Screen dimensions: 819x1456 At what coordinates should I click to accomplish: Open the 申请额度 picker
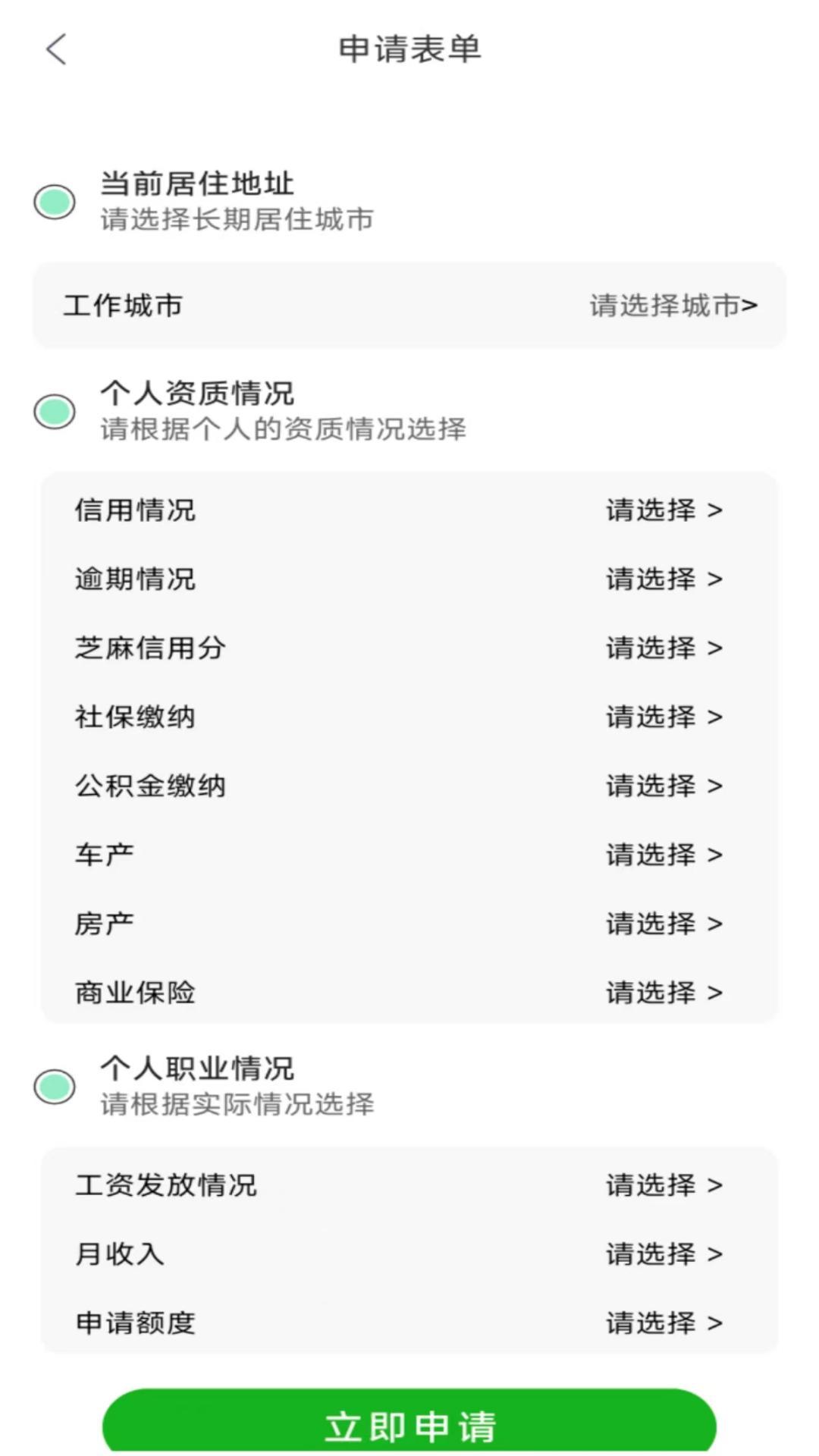coord(663,1323)
